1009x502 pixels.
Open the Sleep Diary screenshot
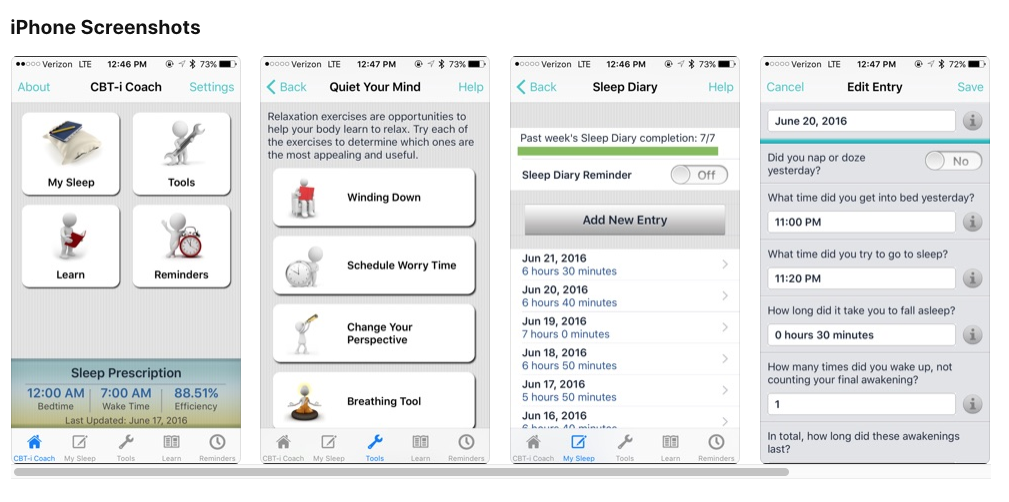[x=625, y=260]
